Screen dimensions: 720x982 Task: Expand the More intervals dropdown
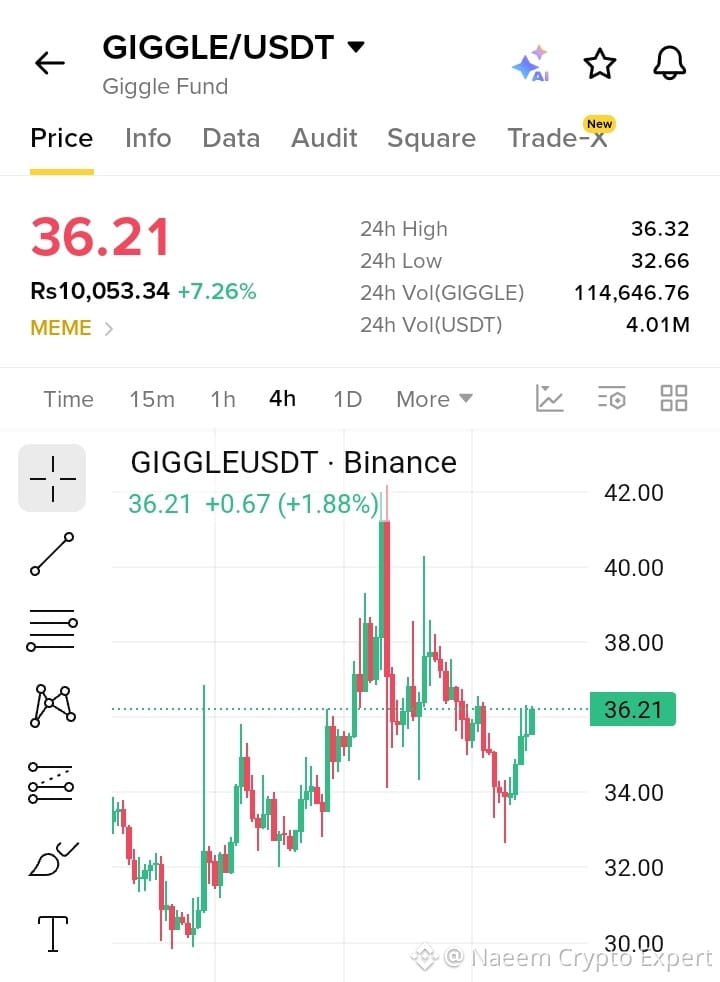[x=434, y=399]
